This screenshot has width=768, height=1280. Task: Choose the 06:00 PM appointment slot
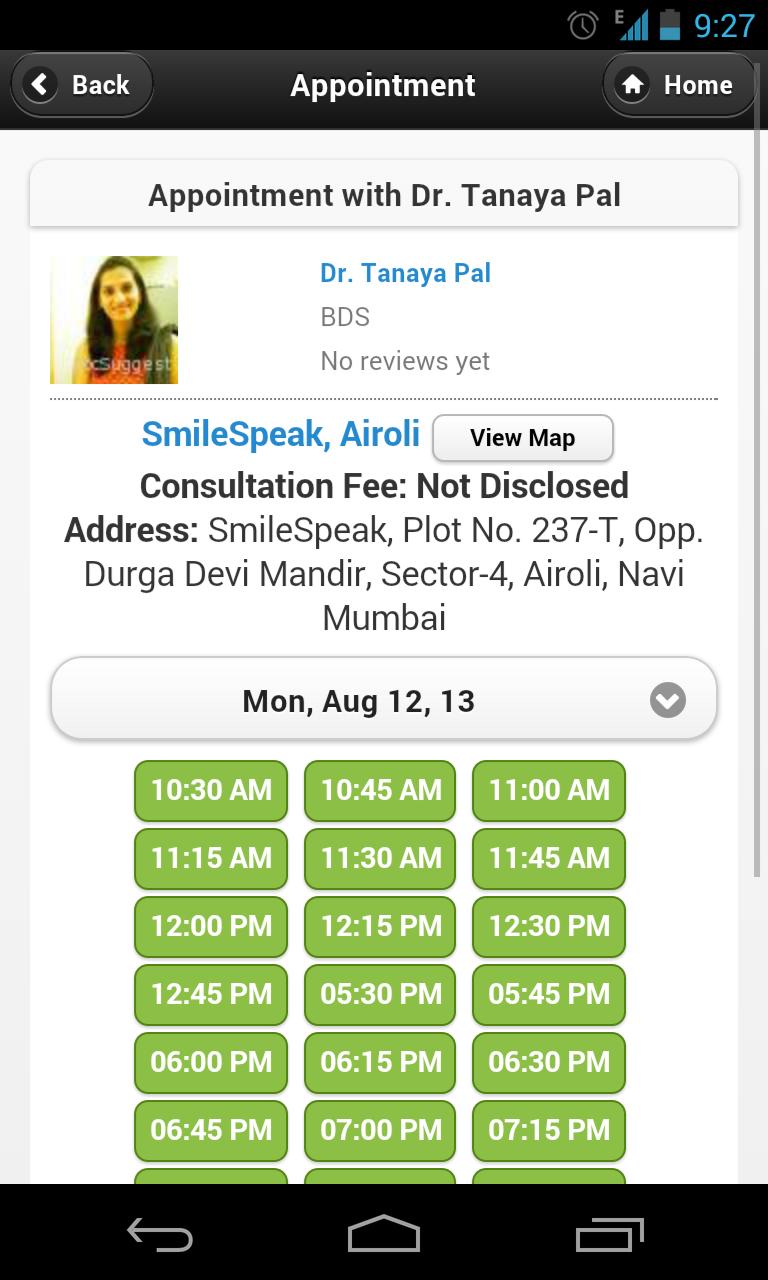click(211, 1062)
